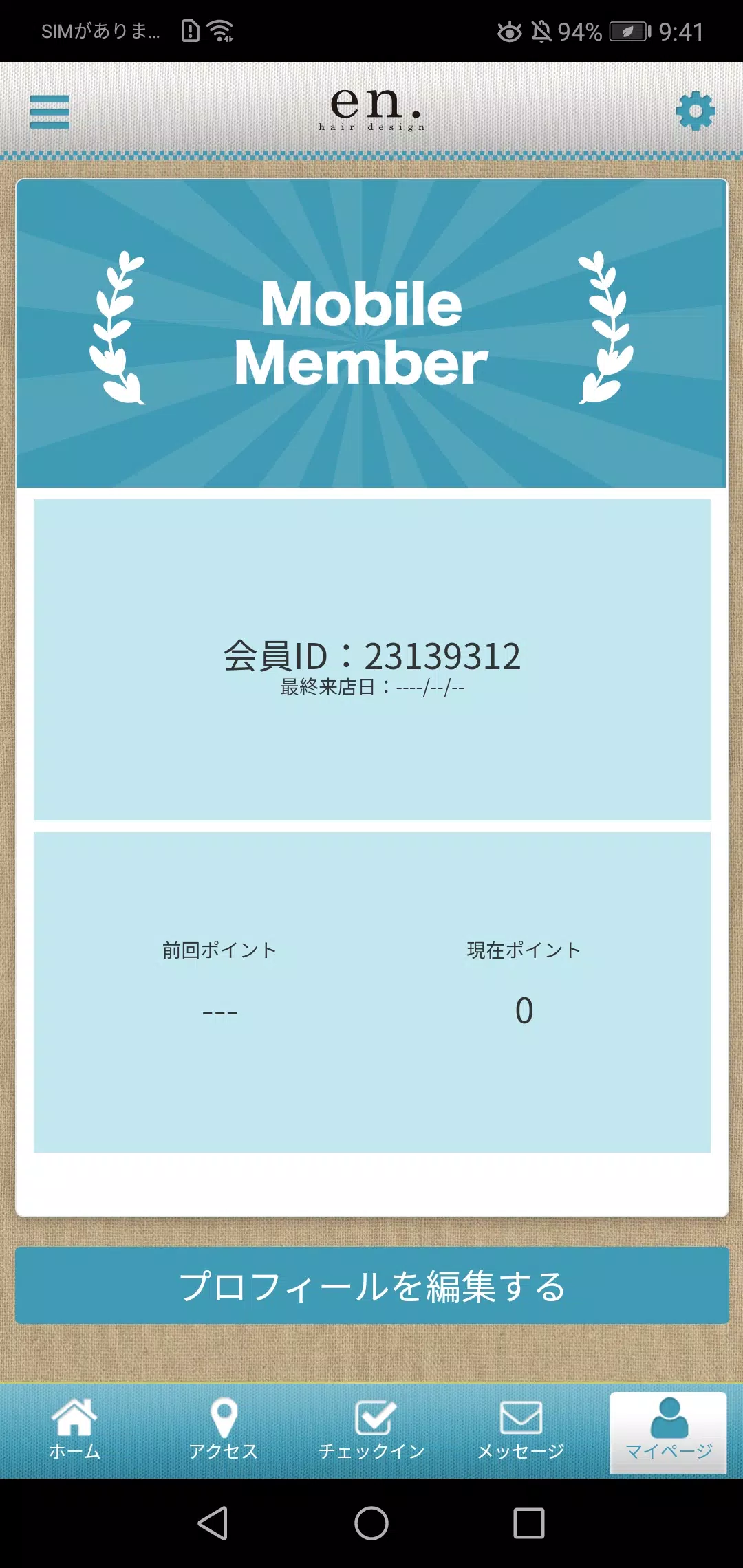Viewport: 743px width, 1568px height.
Task: Open the アクセス tab
Action: (223, 1430)
